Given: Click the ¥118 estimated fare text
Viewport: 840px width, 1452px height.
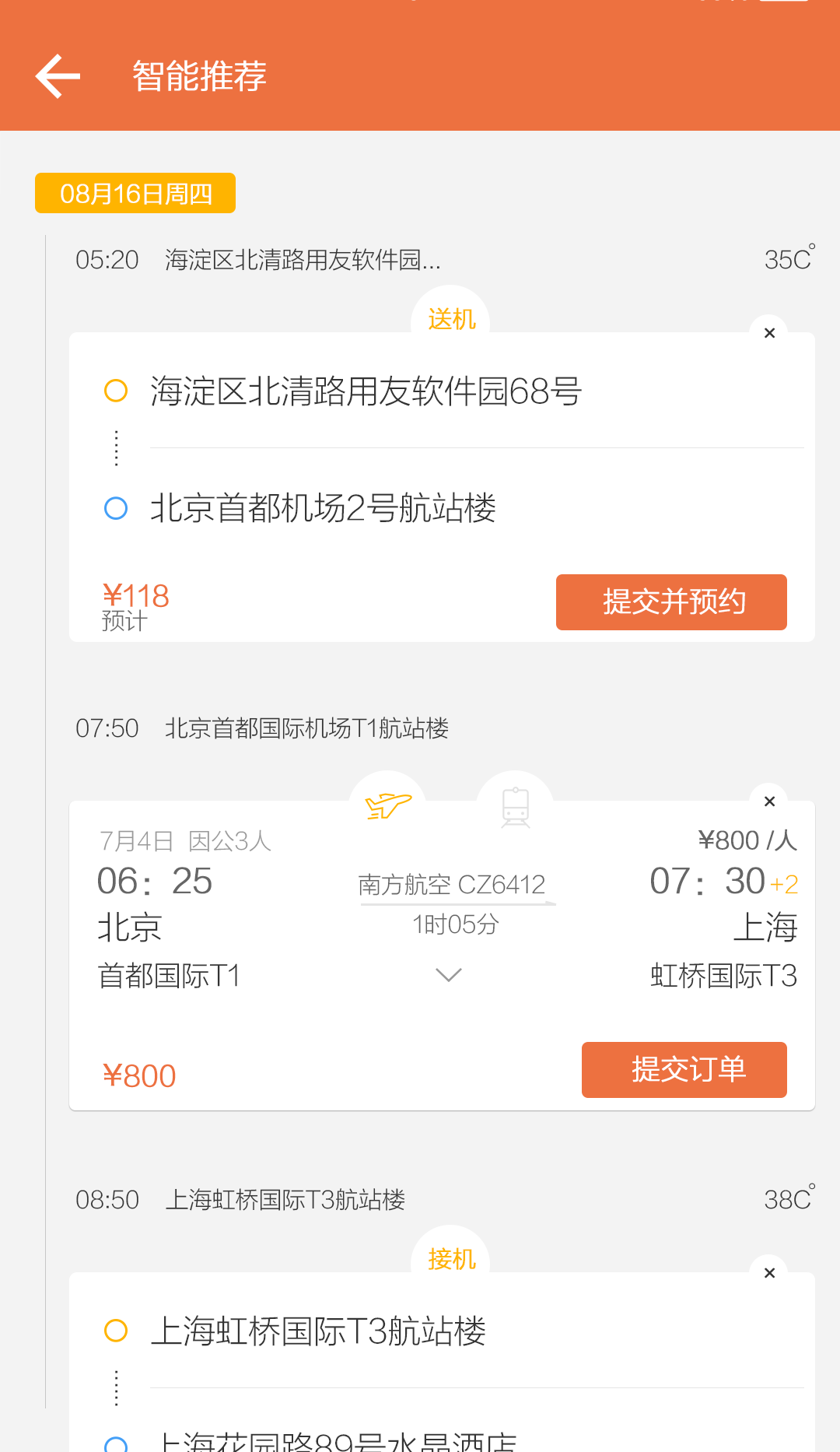Looking at the screenshot, I should pyautogui.click(x=136, y=596).
